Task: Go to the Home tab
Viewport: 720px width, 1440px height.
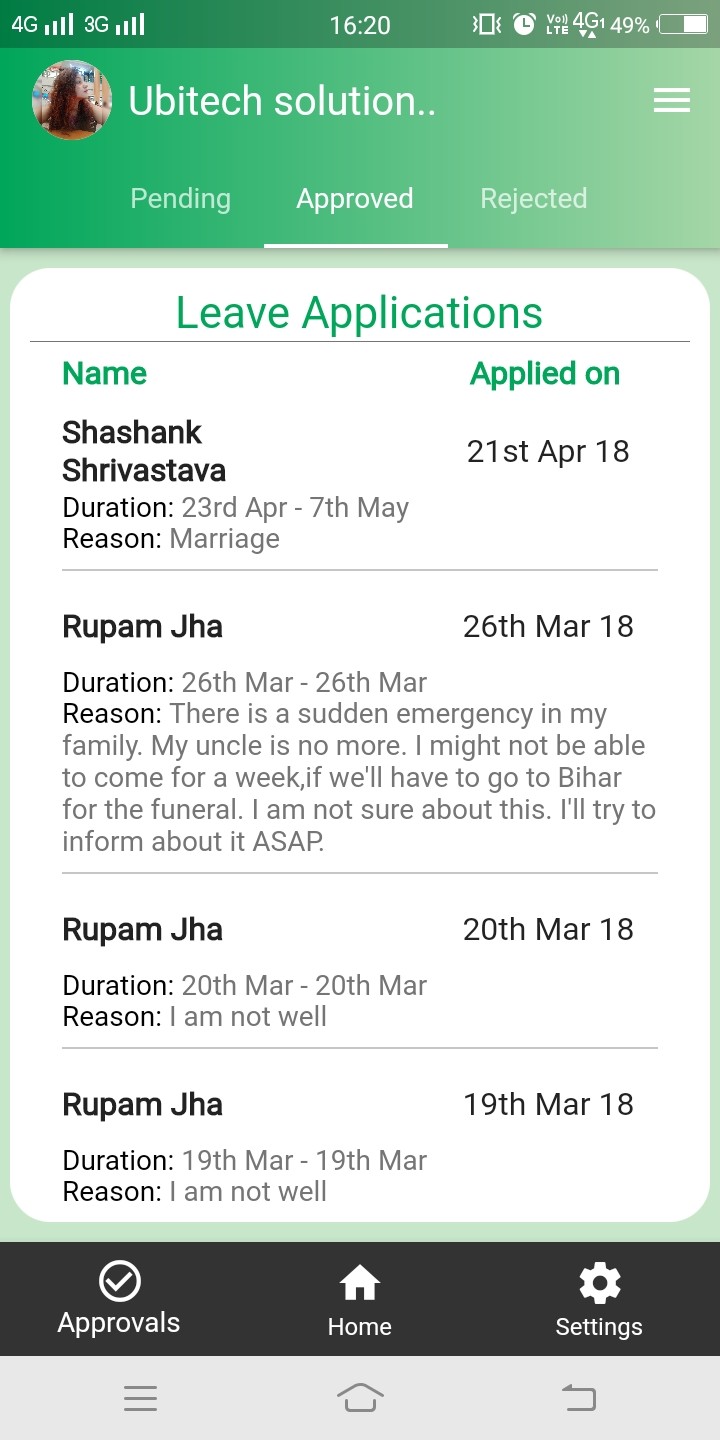Action: pyautogui.click(x=359, y=1298)
